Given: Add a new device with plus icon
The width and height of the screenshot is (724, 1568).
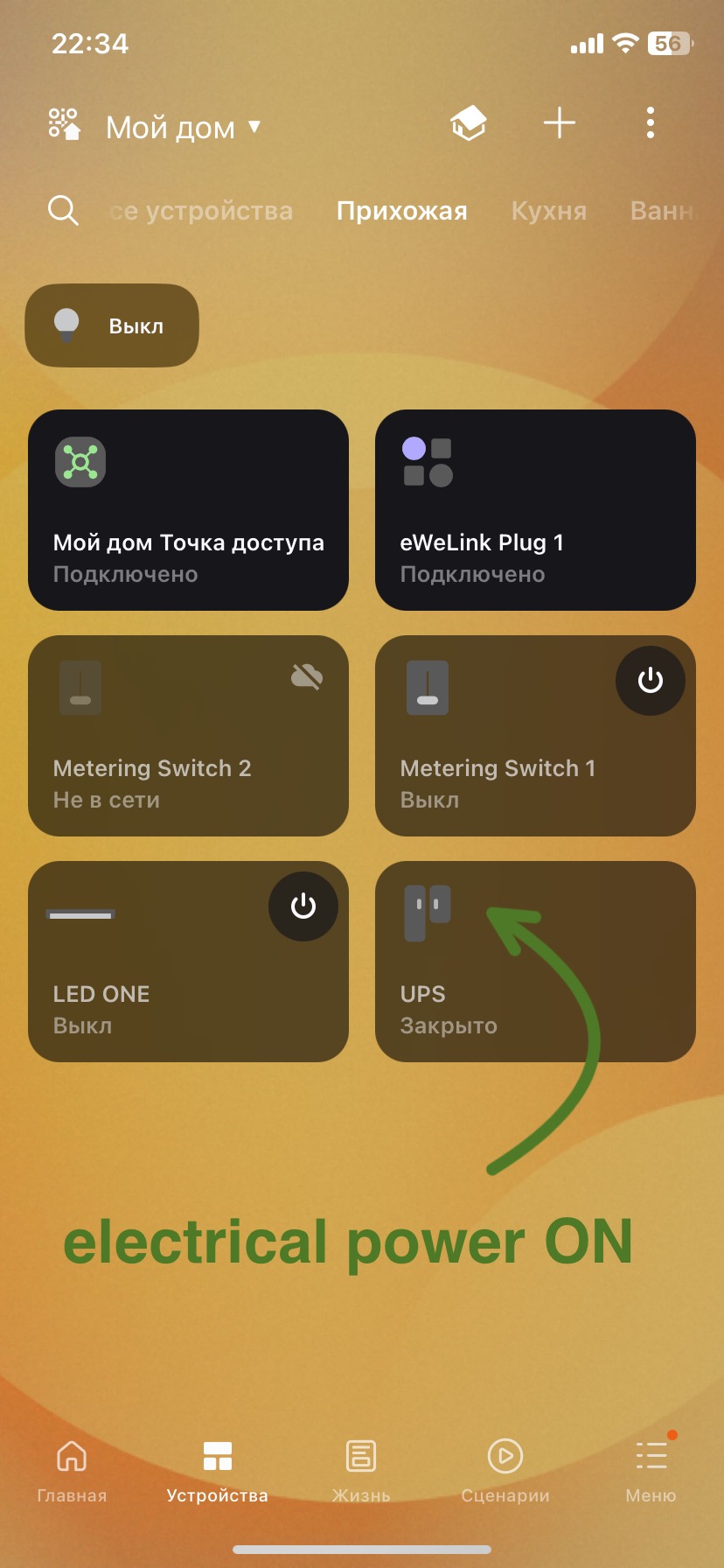Looking at the screenshot, I should [x=560, y=123].
